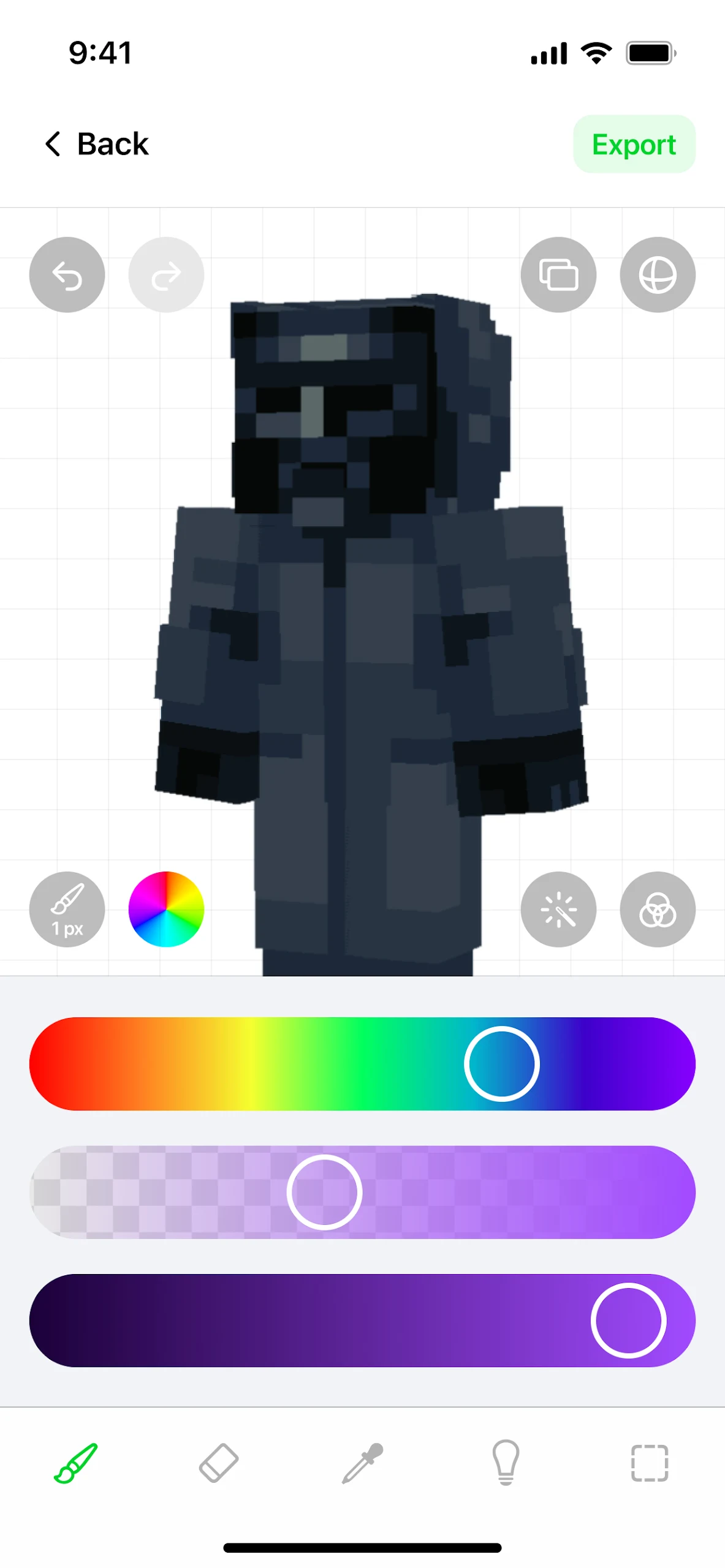Viewport: 725px width, 1568px height.
Task: Select the eyedropper tool
Action: [x=362, y=1463]
